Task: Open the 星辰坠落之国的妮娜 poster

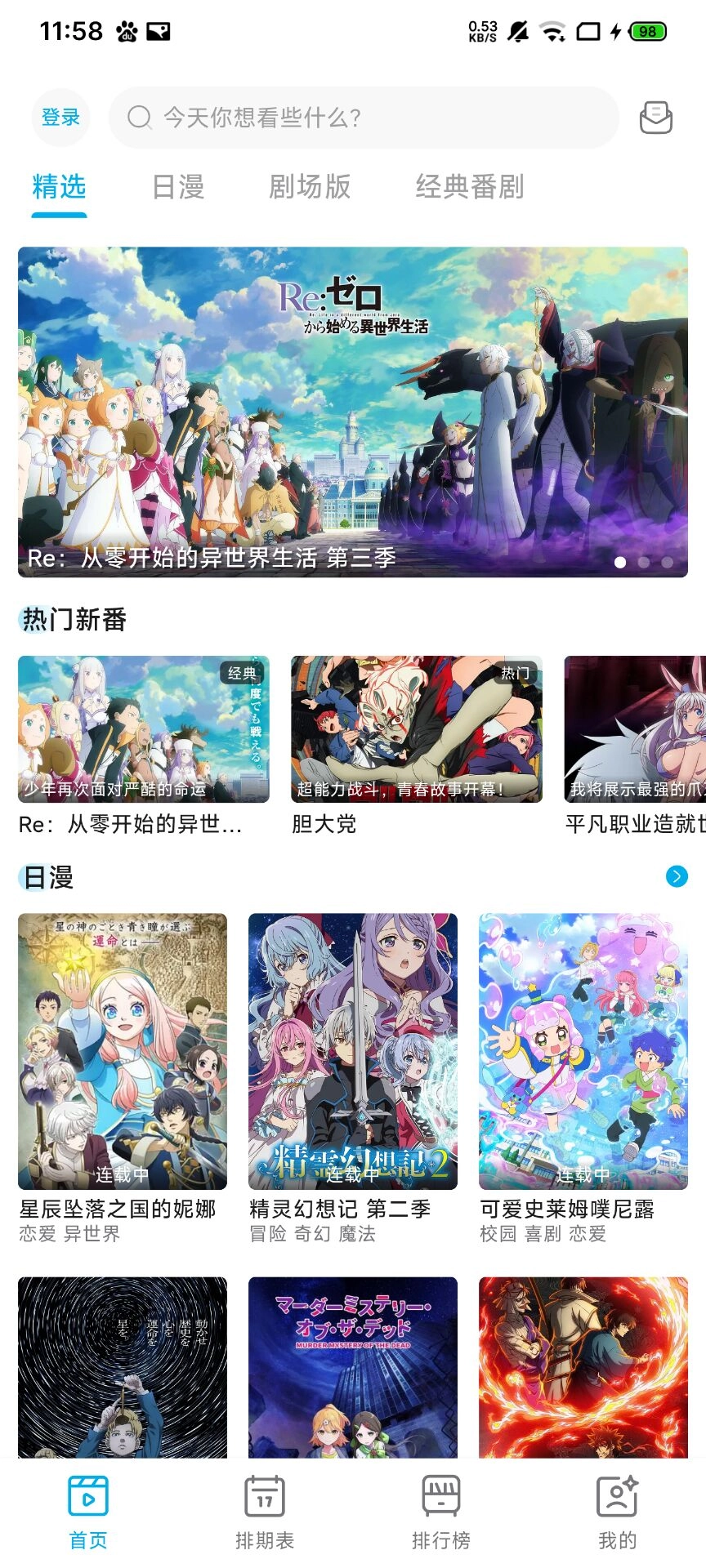Action: (x=123, y=1045)
